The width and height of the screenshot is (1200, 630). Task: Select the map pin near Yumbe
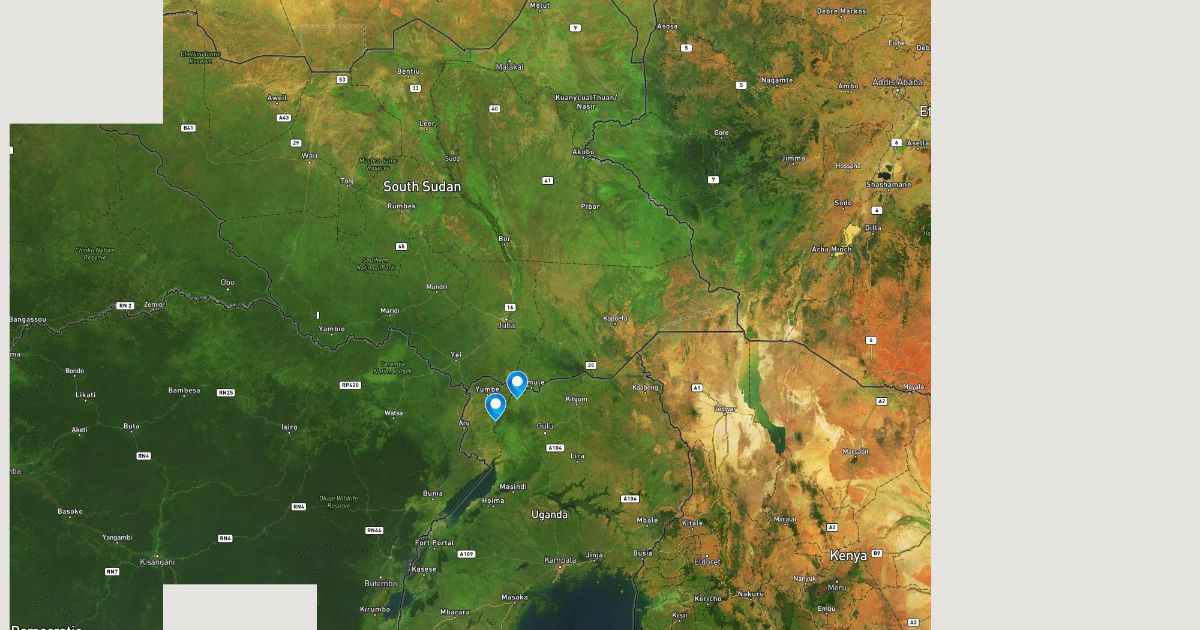point(495,406)
